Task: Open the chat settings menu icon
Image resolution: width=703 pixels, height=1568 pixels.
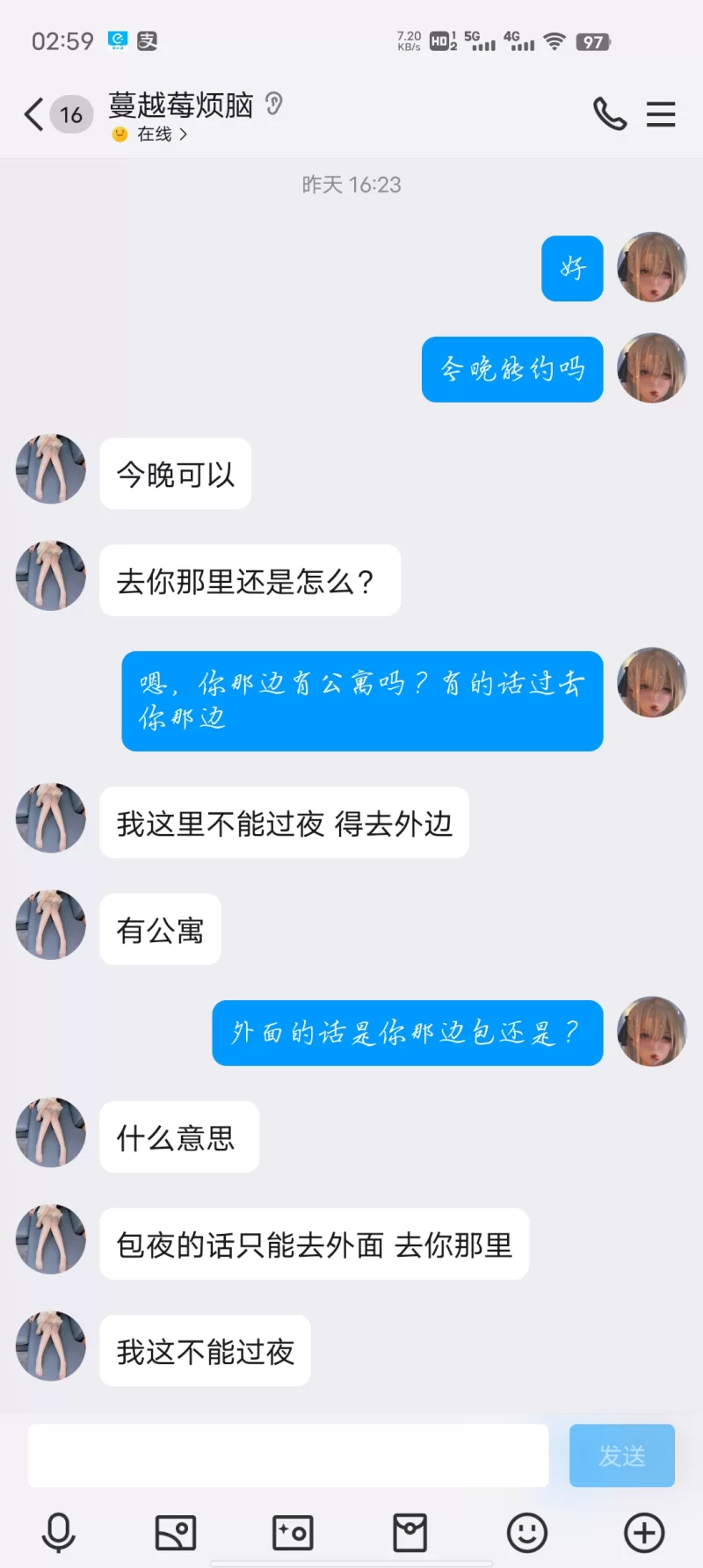Action: pyautogui.click(x=661, y=114)
